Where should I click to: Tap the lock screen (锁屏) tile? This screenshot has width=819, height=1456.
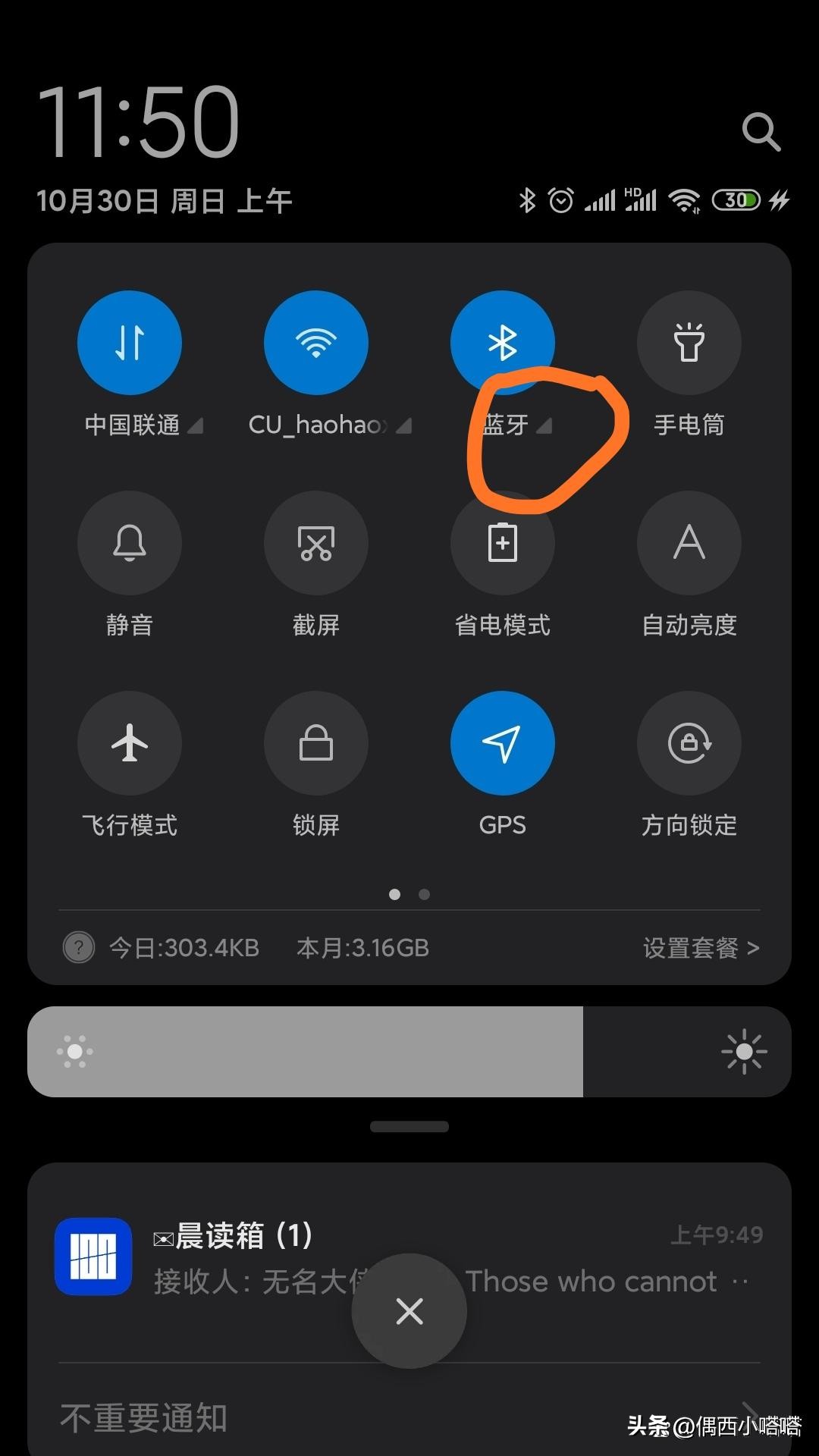click(x=316, y=744)
